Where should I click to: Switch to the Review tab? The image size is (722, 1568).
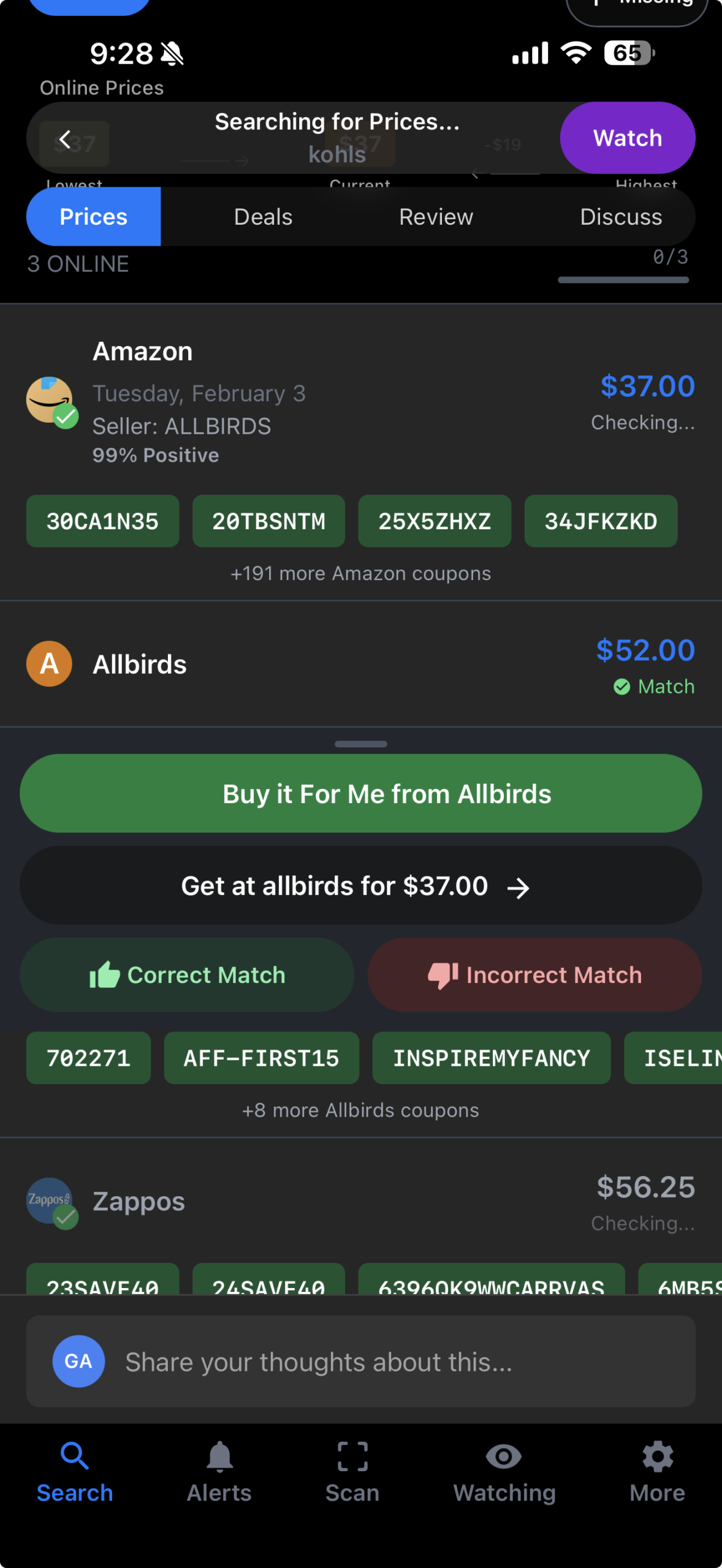pos(436,217)
